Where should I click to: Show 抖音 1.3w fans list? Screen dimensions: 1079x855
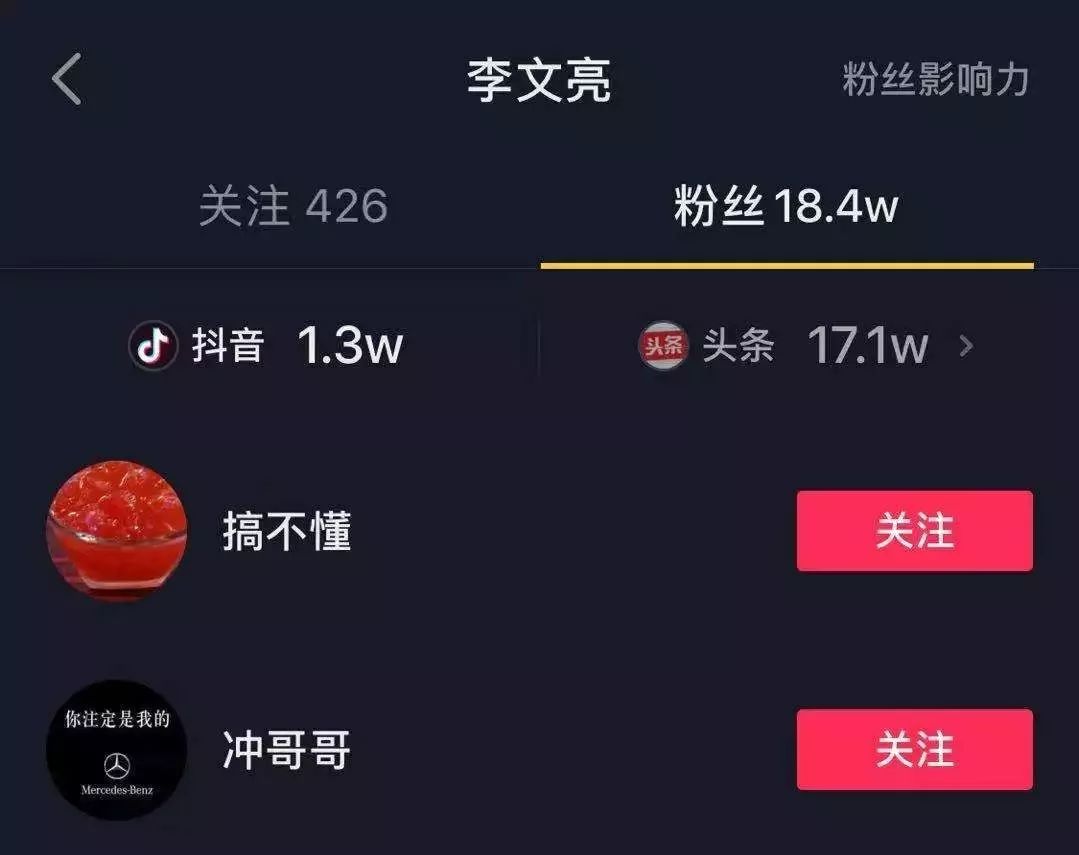pos(266,347)
